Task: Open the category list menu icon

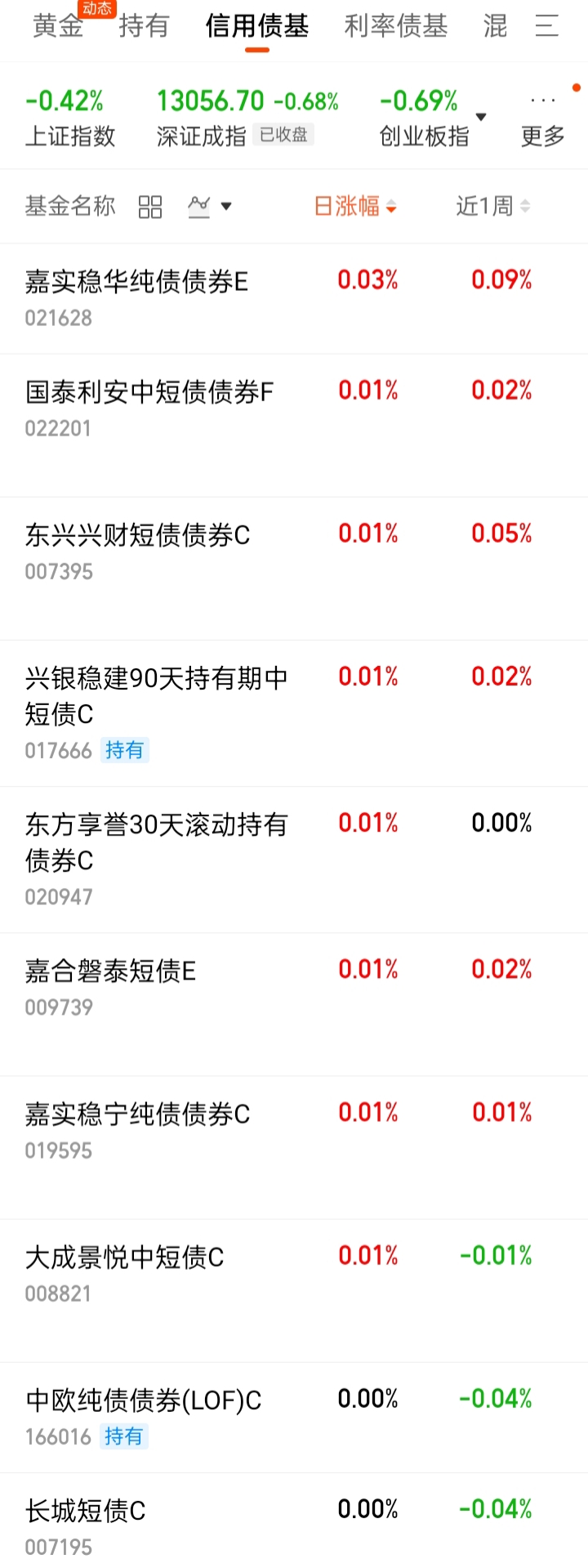Action: [x=546, y=26]
